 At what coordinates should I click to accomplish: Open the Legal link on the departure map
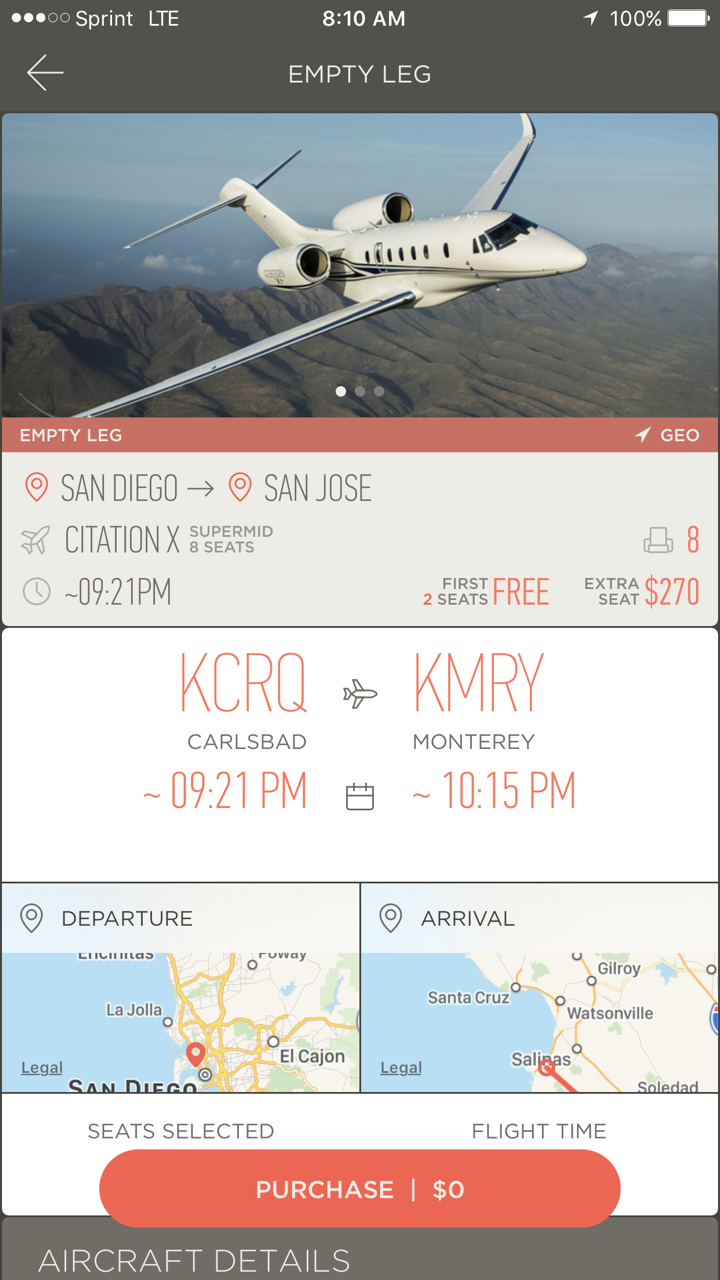42,1068
